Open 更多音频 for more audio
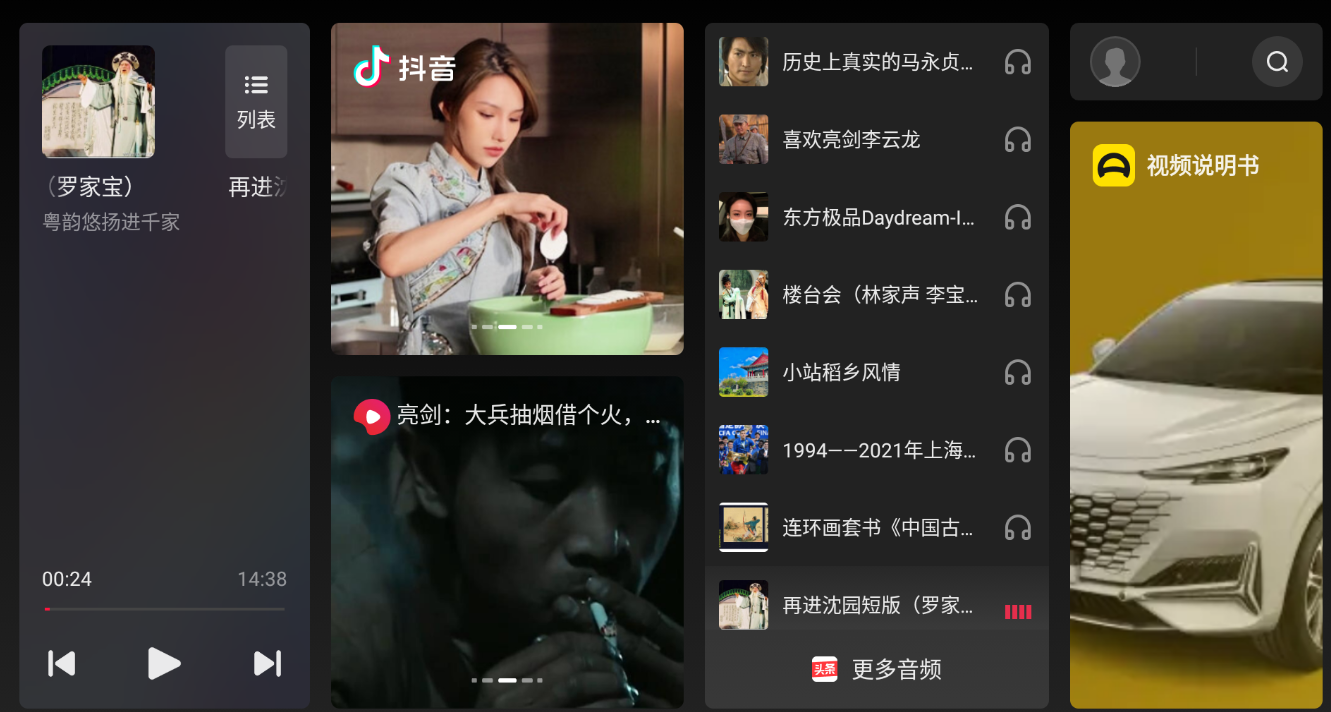 coord(877,669)
